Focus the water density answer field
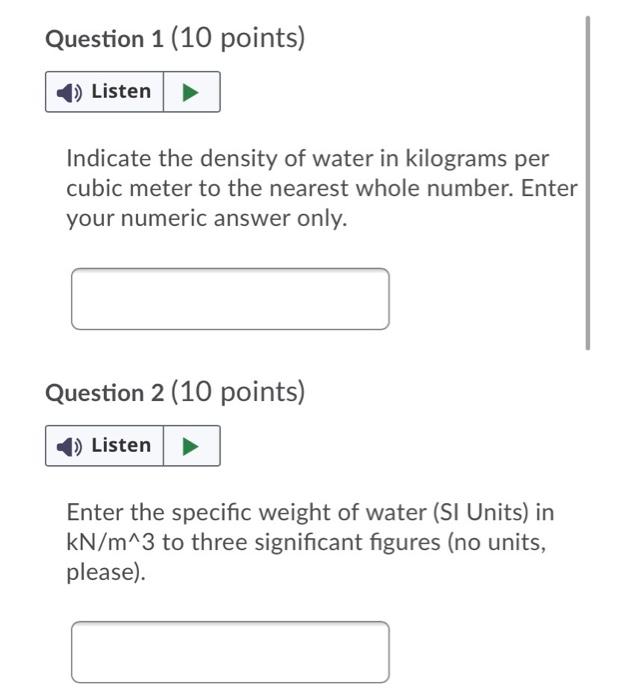This screenshot has height=700, width=618. (x=230, y=299)
